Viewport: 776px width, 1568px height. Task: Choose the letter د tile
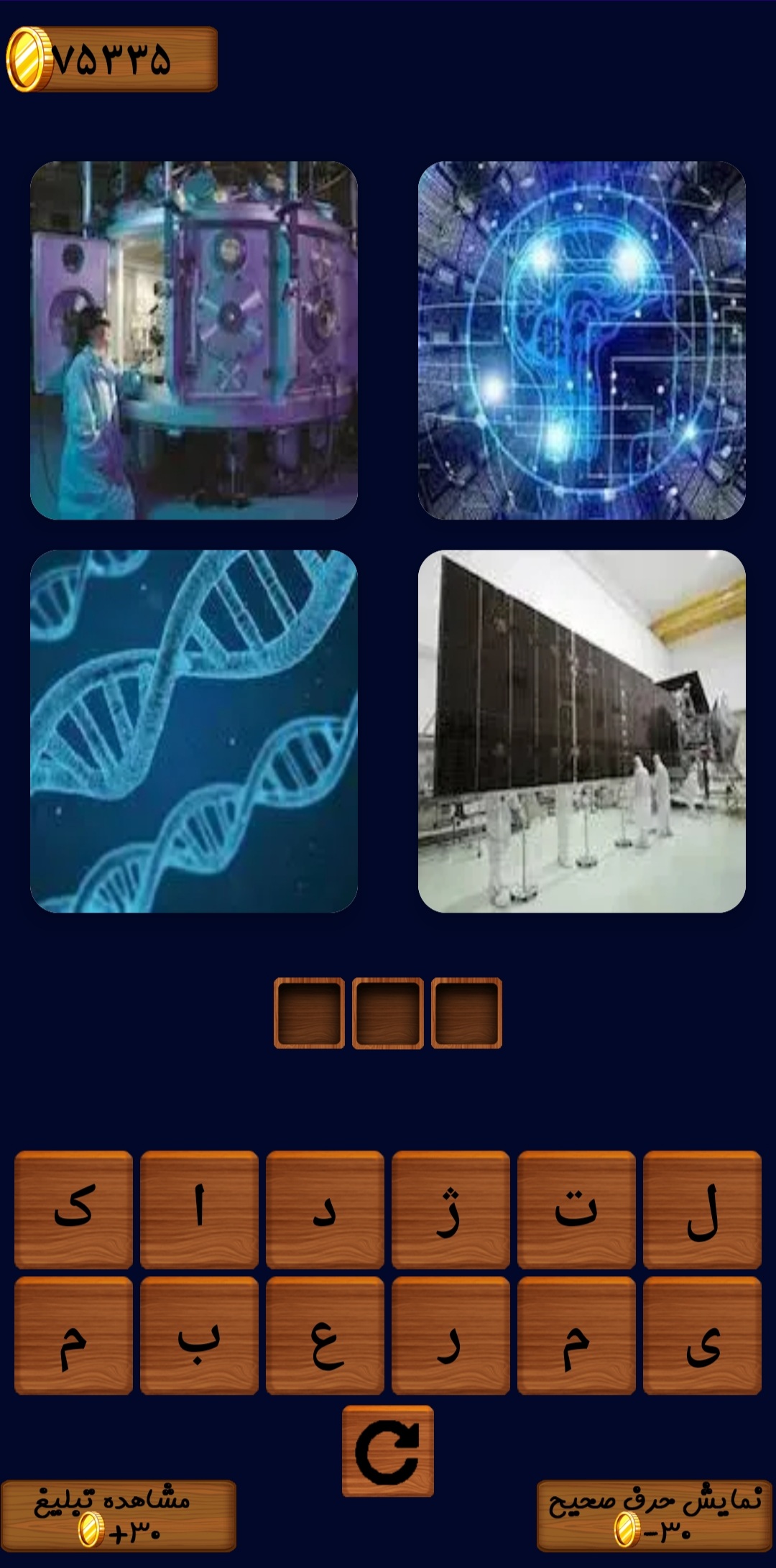(x=325, y=1209)
